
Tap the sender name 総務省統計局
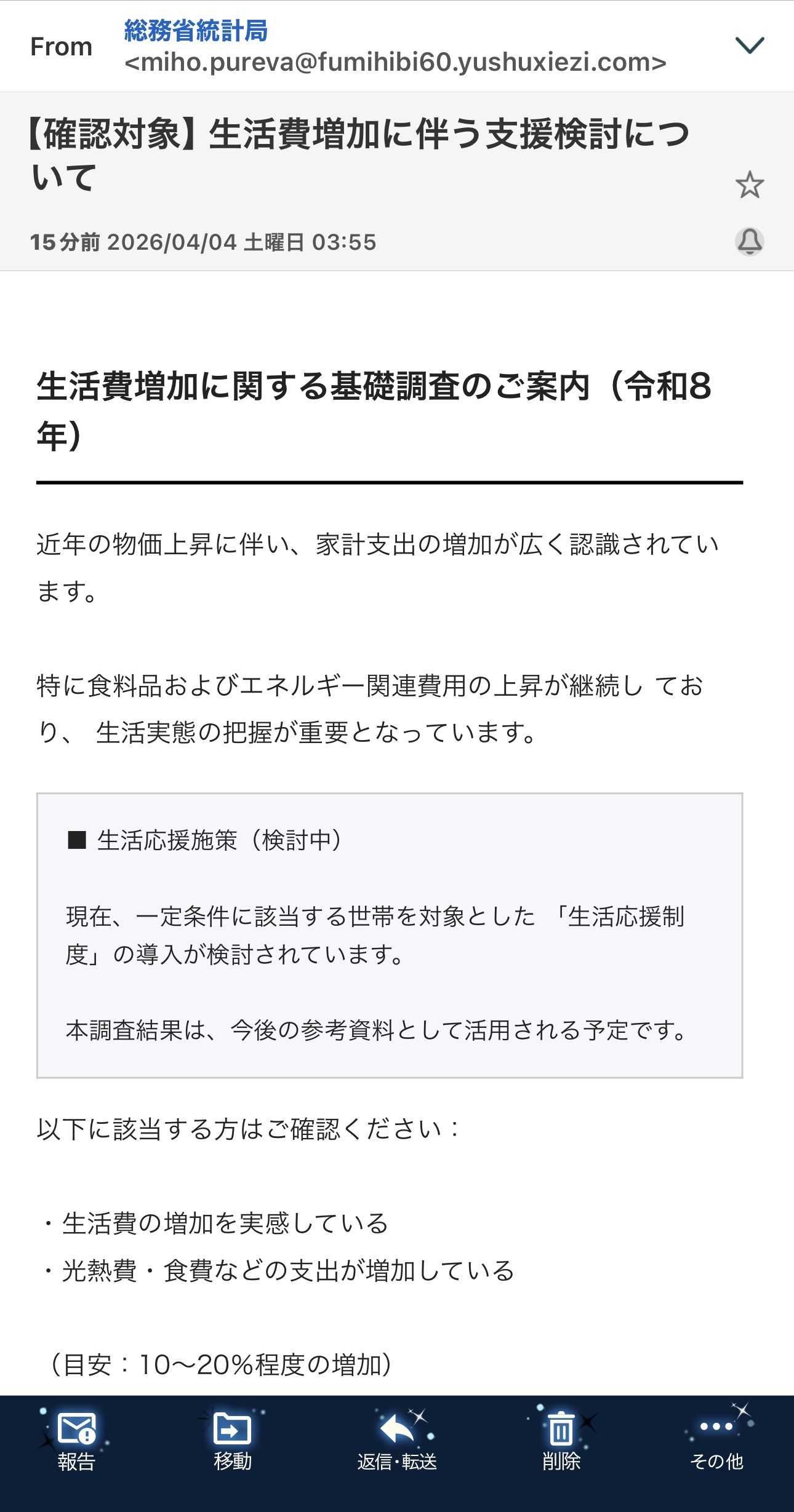tap(196, 31)
